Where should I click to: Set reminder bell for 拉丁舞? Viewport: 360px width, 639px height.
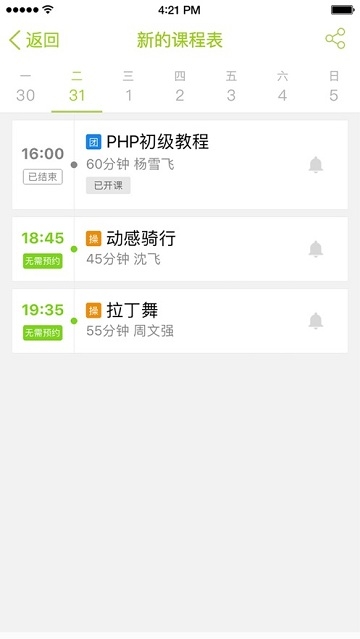coord(316,321)
